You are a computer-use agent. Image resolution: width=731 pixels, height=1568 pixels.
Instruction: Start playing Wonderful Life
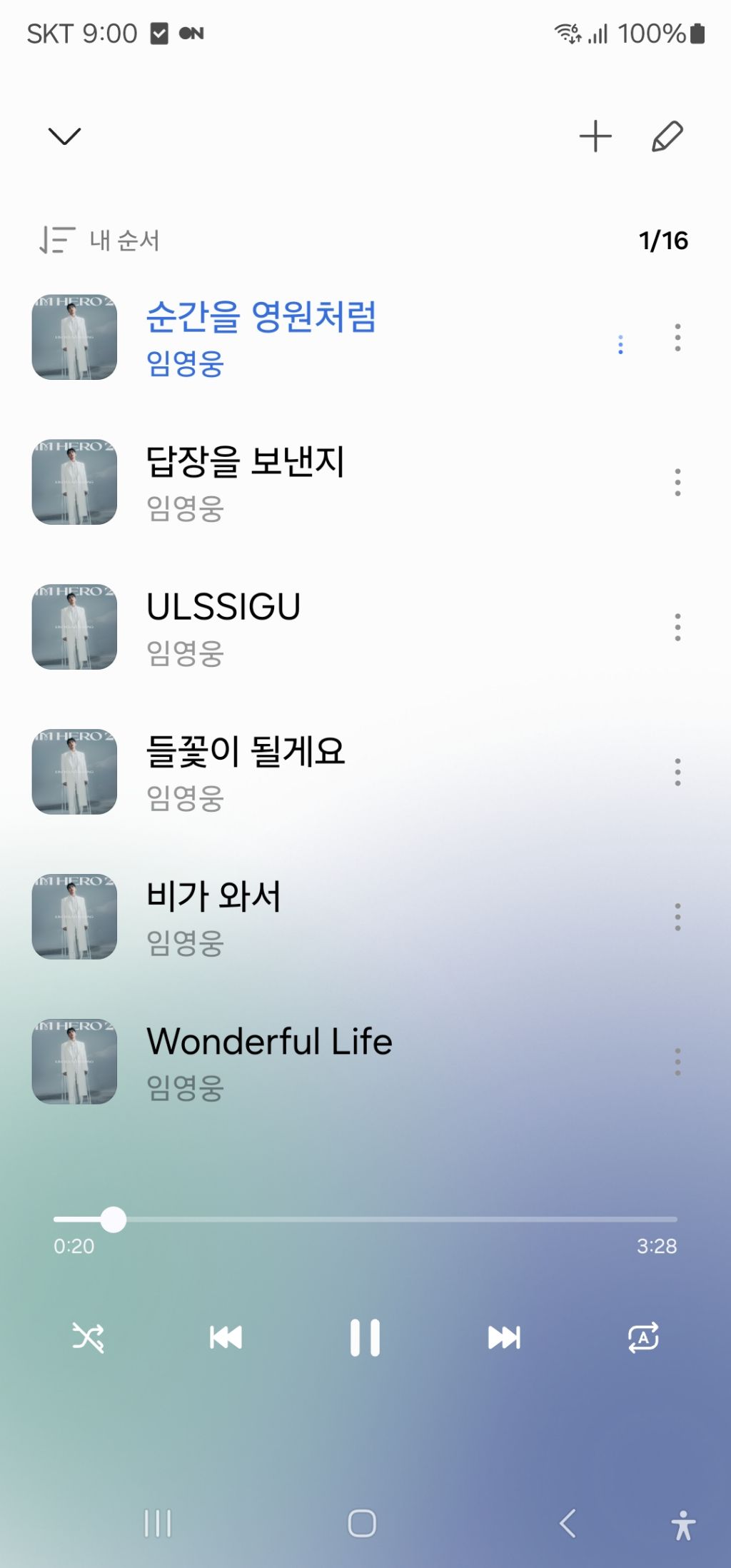(343, 1062)
